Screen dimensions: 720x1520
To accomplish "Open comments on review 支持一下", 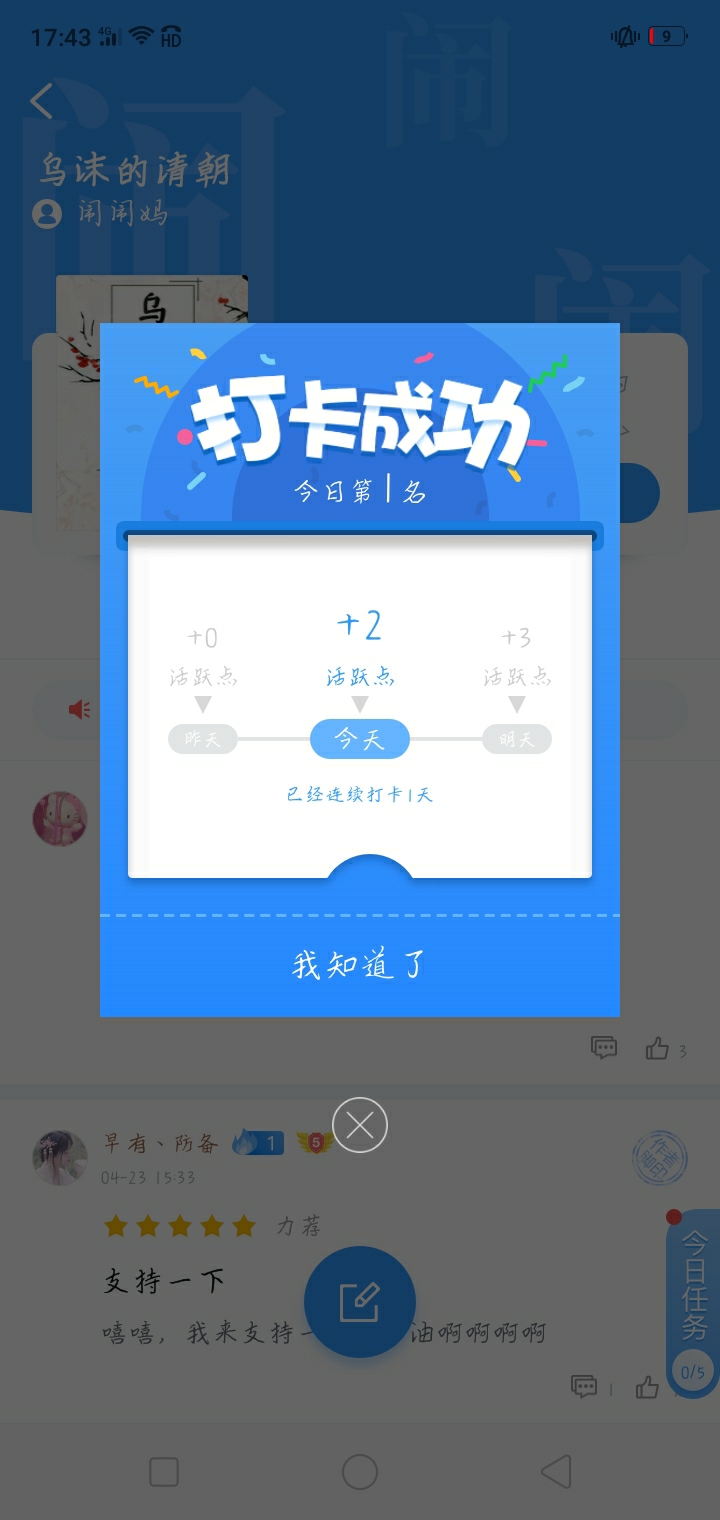I will point(584,1386).
